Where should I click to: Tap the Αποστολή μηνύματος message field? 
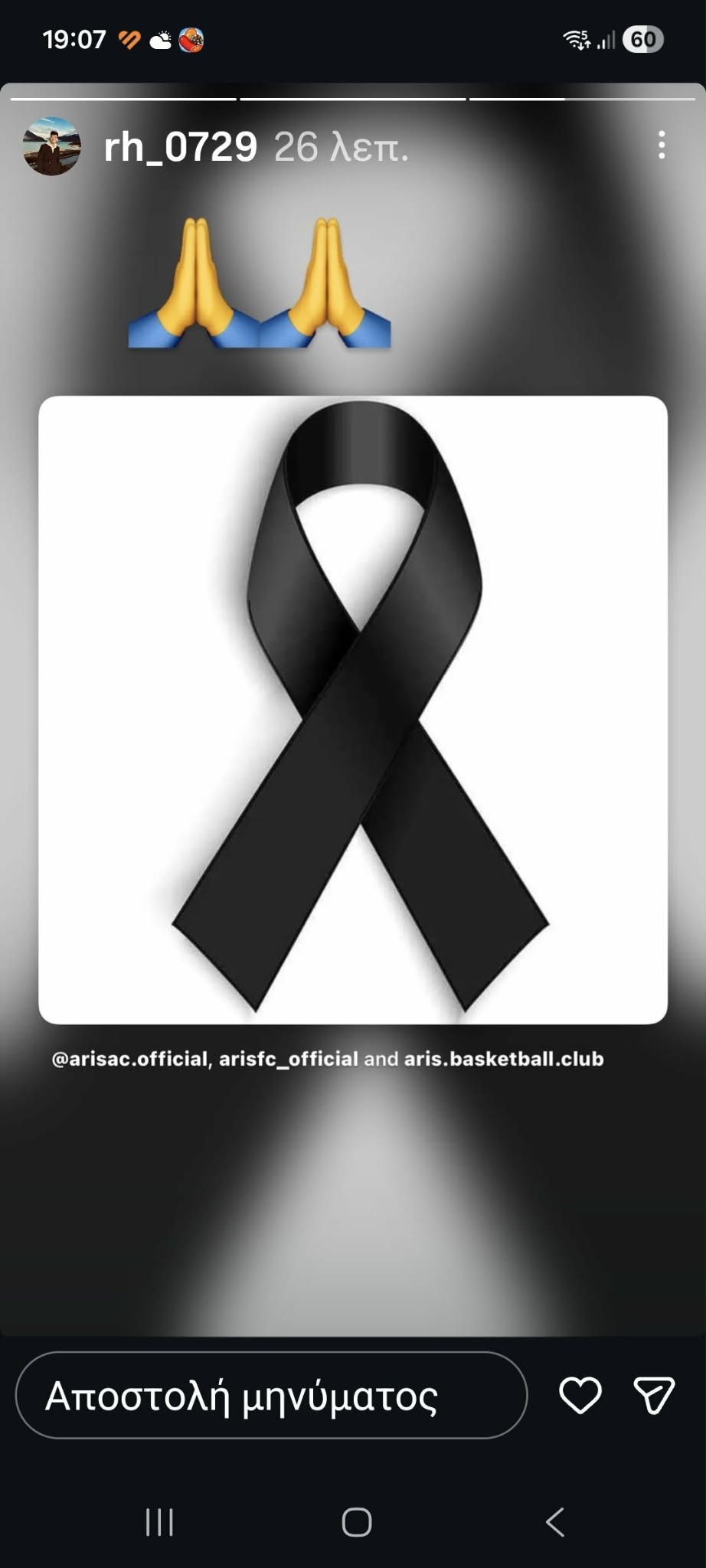pos(271,1395)
